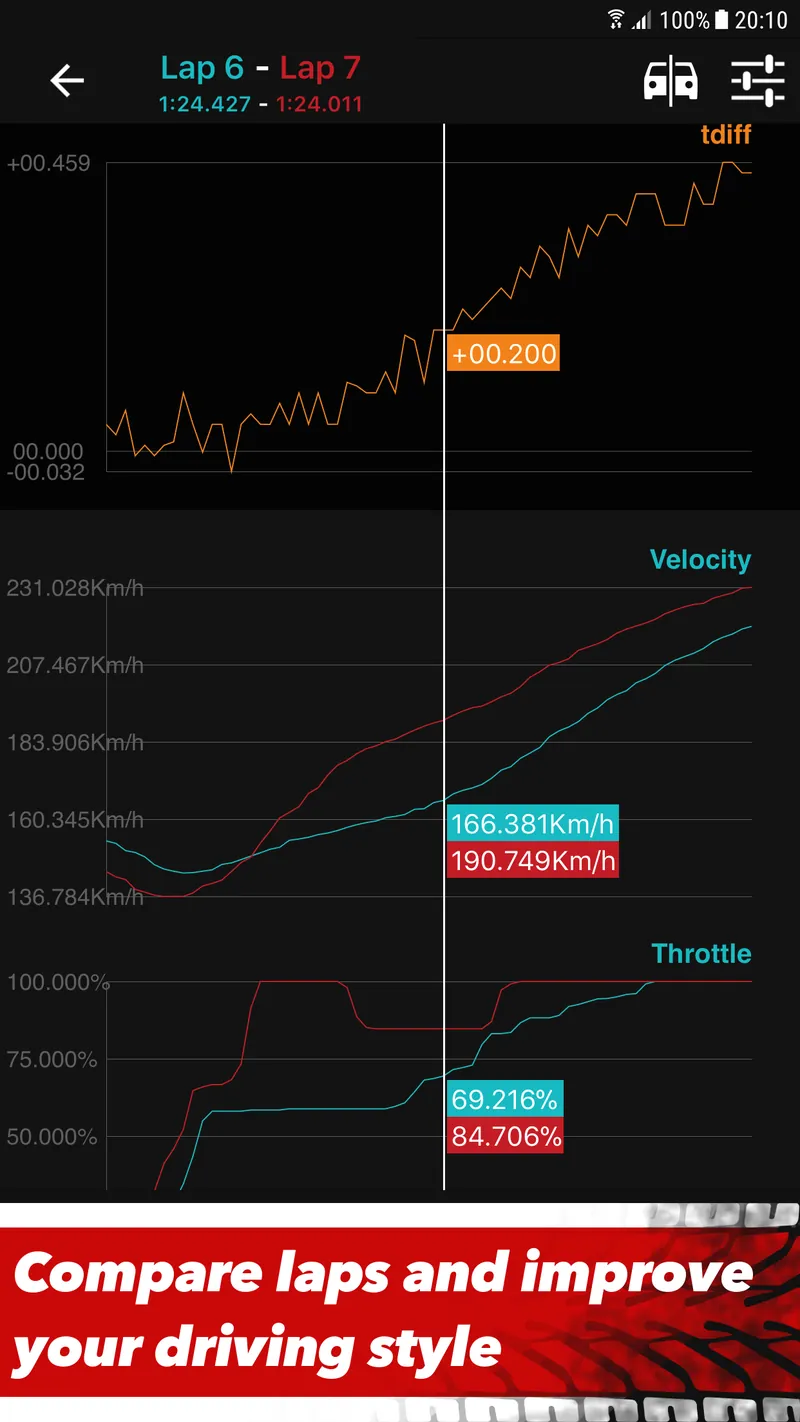Toggle visibility of Lap 7 data
The width and height of the screenshot is (800, 1422).
[319, 68]
